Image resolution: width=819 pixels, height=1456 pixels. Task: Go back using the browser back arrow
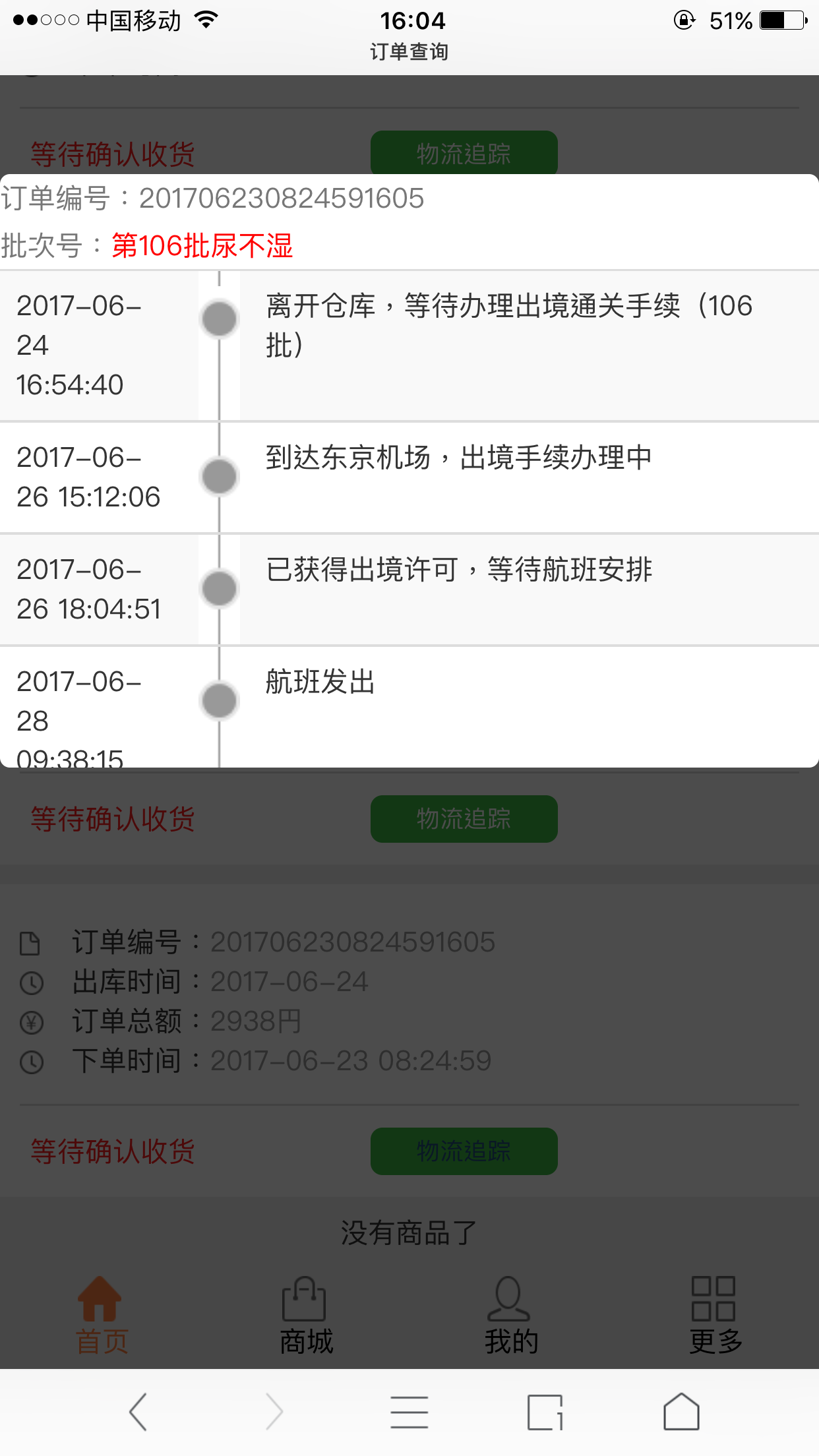[x=138, y=1412]
